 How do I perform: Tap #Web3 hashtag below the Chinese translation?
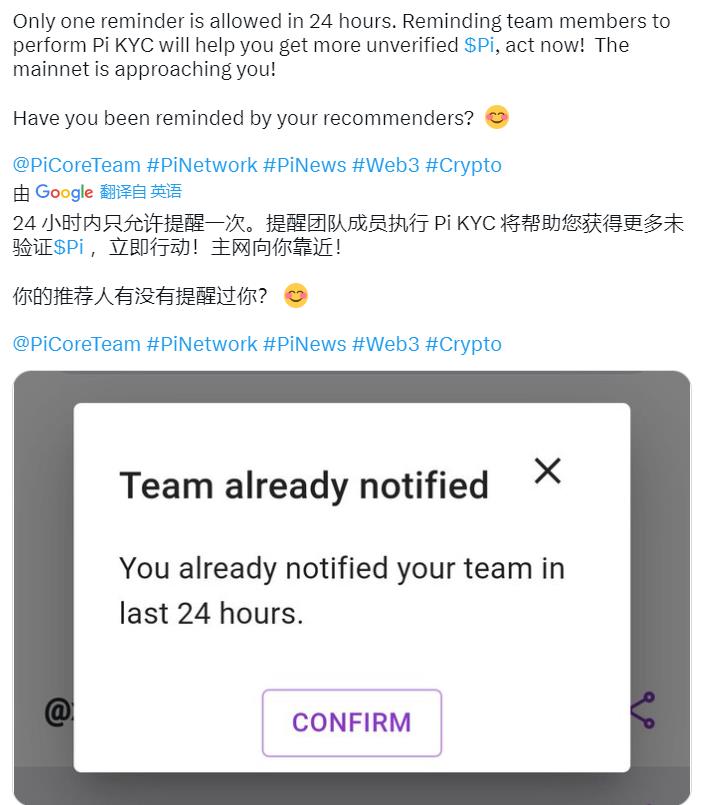[x=385, y=344]
